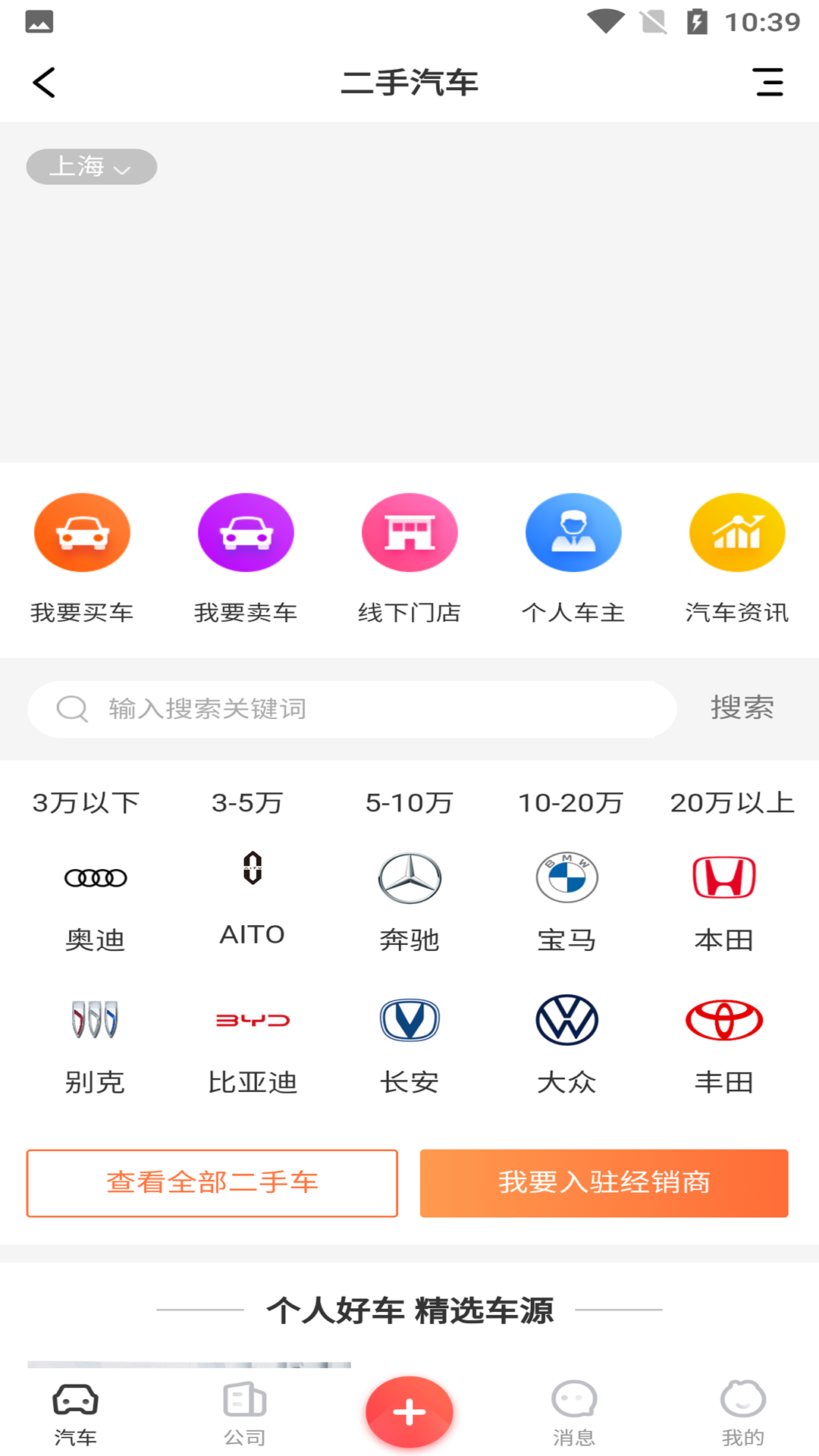
Task: Open the 汽车资讯 chart icon
Action: coord(737,532)
